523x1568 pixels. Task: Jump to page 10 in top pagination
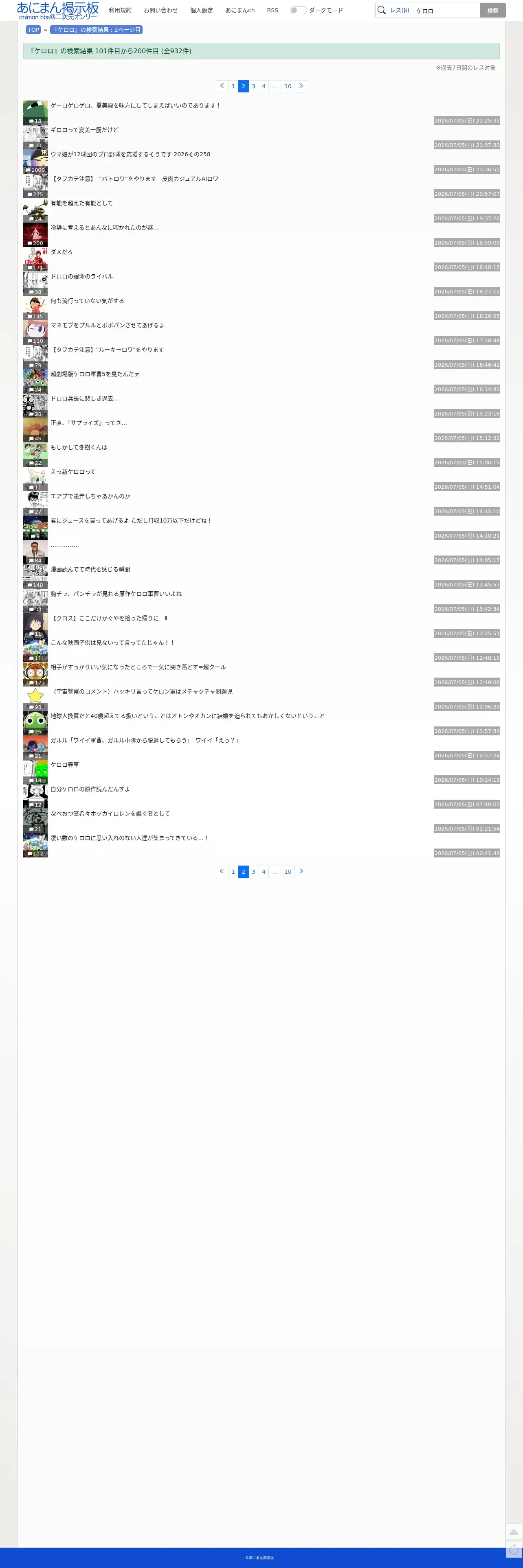pos(288,86)
